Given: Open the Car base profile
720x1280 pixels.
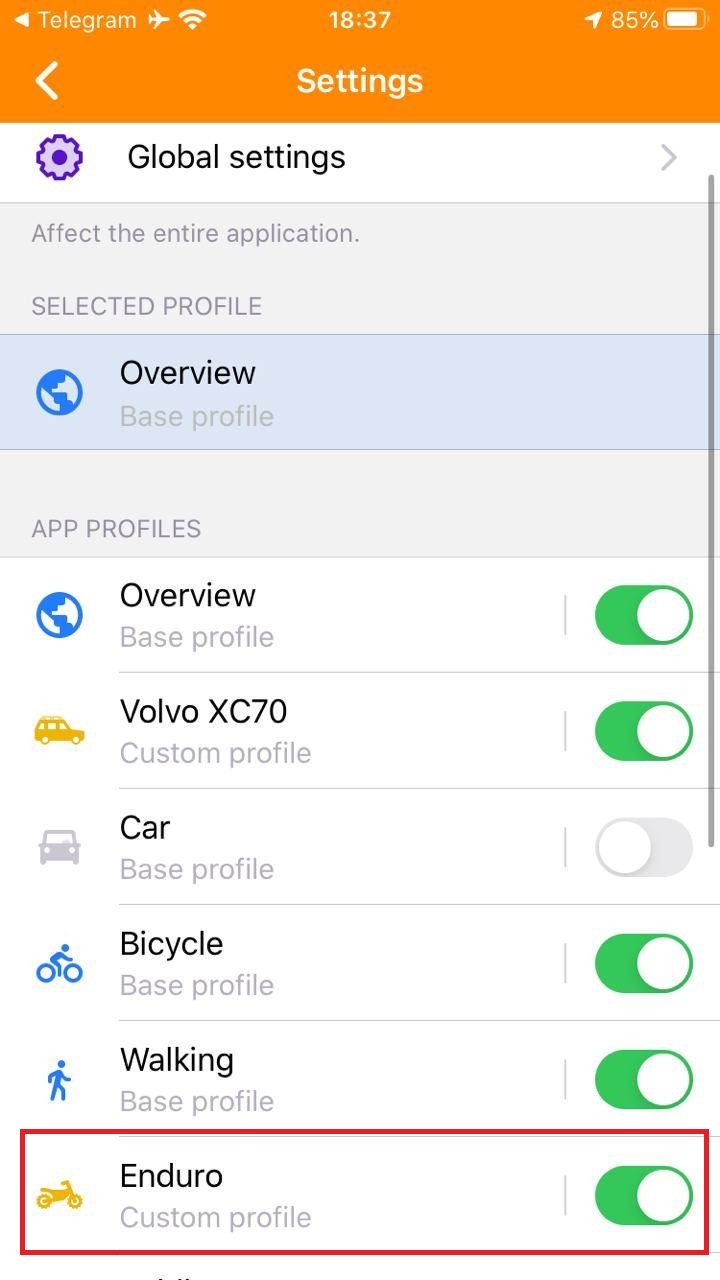Looking at the screenshot, I should coord(300,846).
